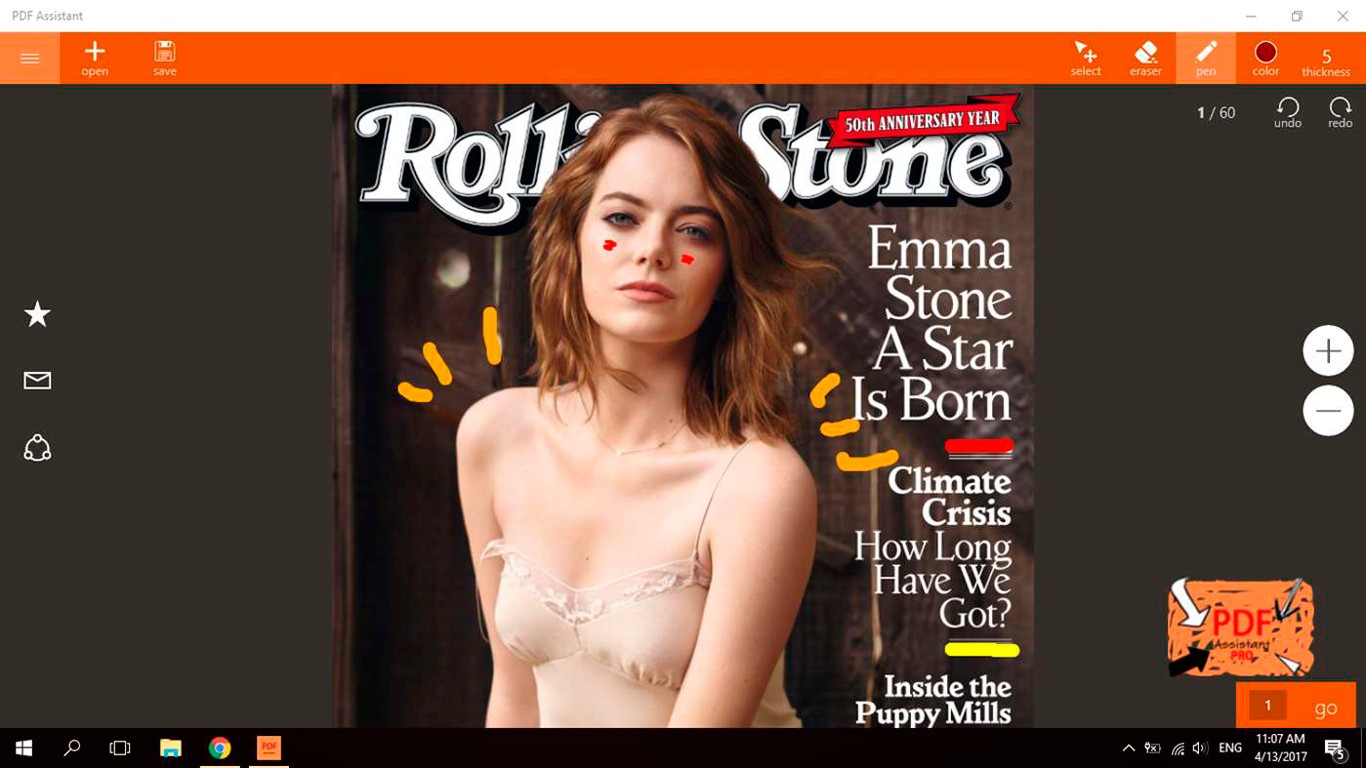Open Chrome from the taskbar

point(220,748)
